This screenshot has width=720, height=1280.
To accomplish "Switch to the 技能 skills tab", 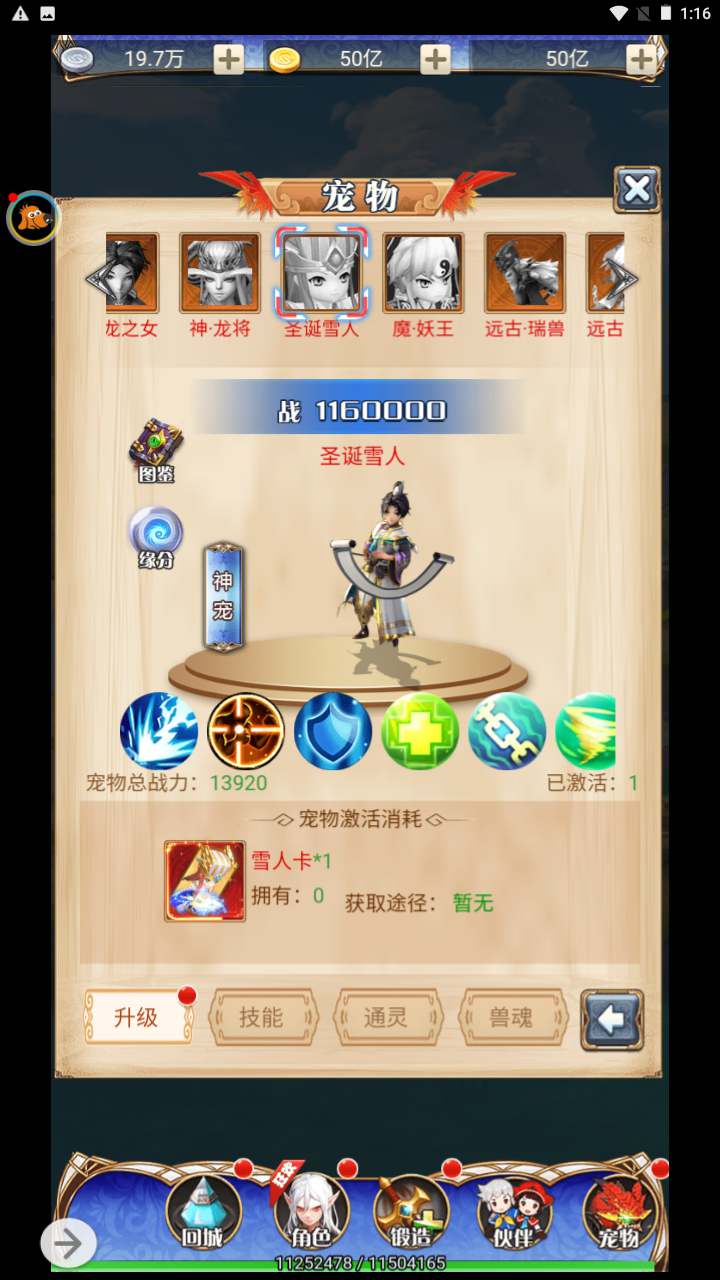I will [261, 1018].
